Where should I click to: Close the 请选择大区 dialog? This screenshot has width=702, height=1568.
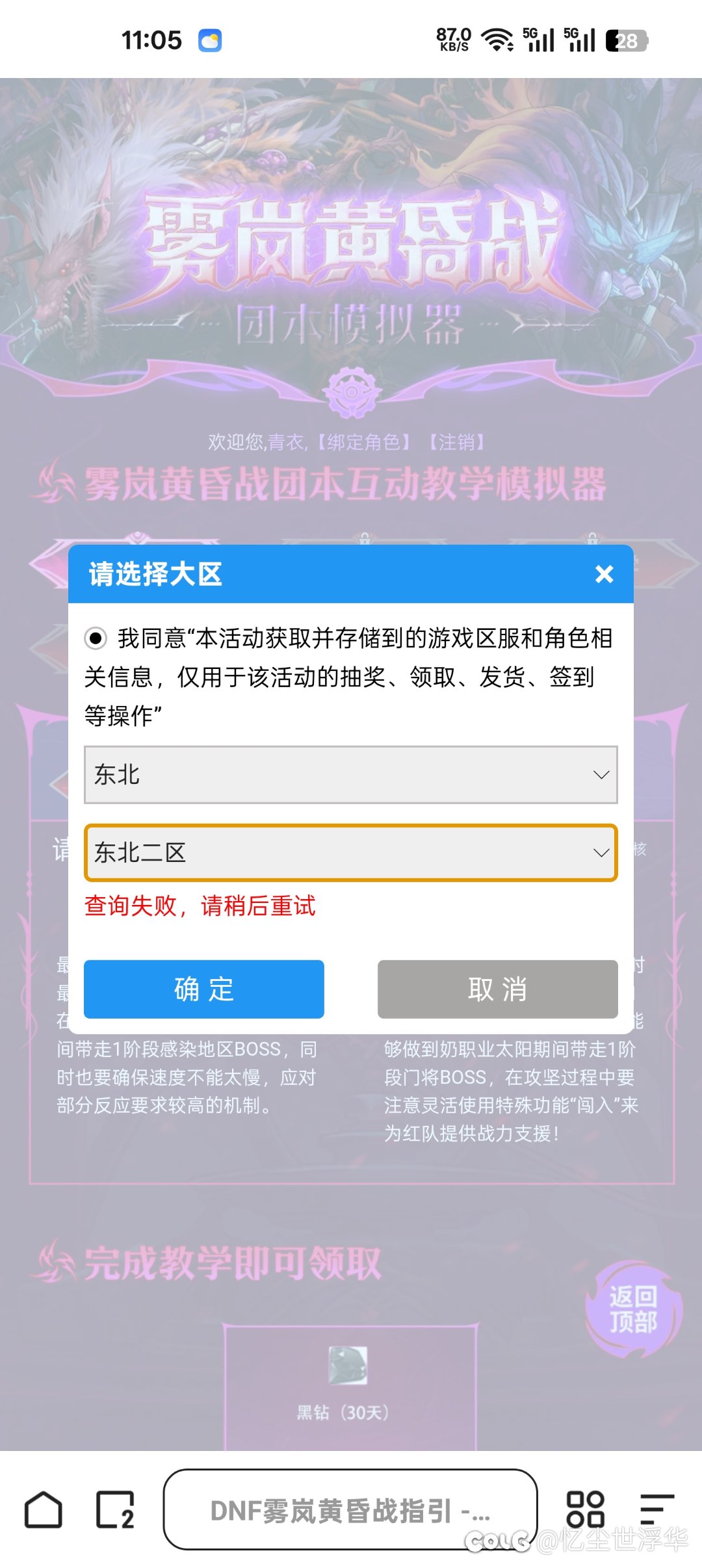604,574
